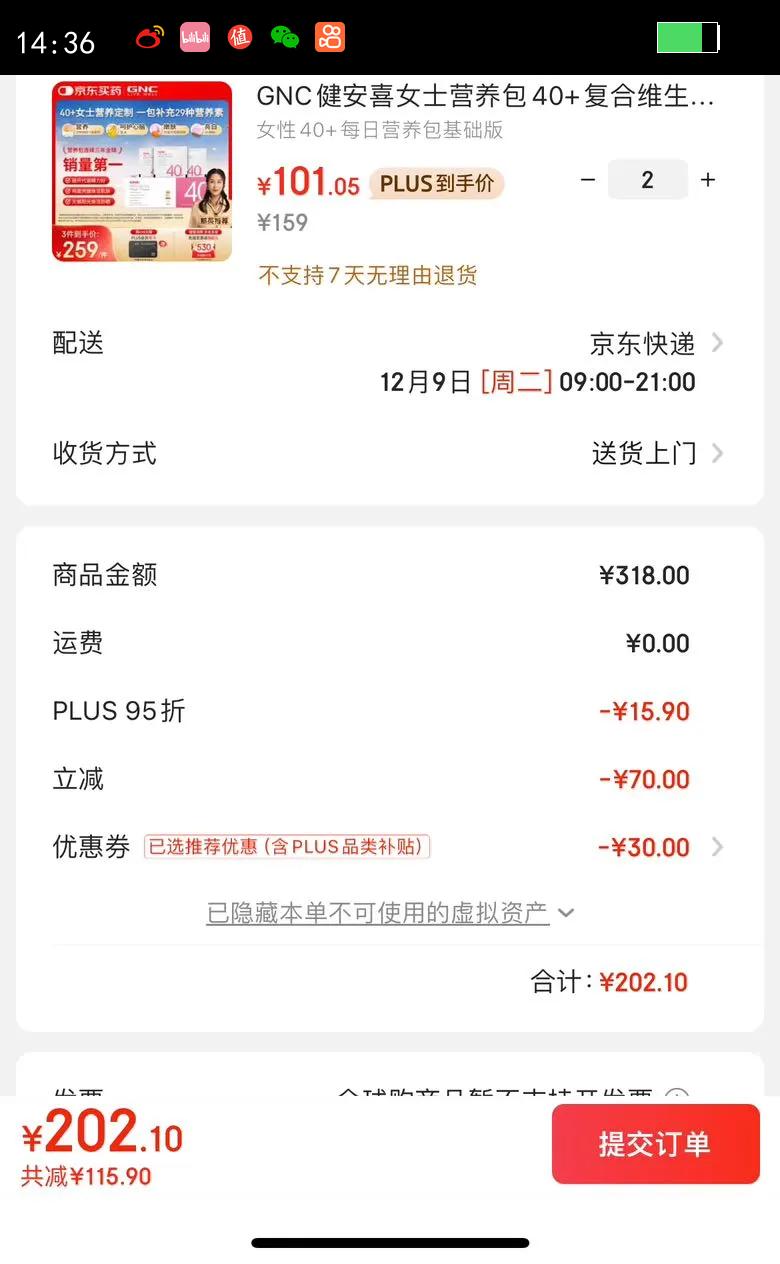Tap the quantity field showing 2
Screen dimensions: 780x1264
tap(647, 180)
